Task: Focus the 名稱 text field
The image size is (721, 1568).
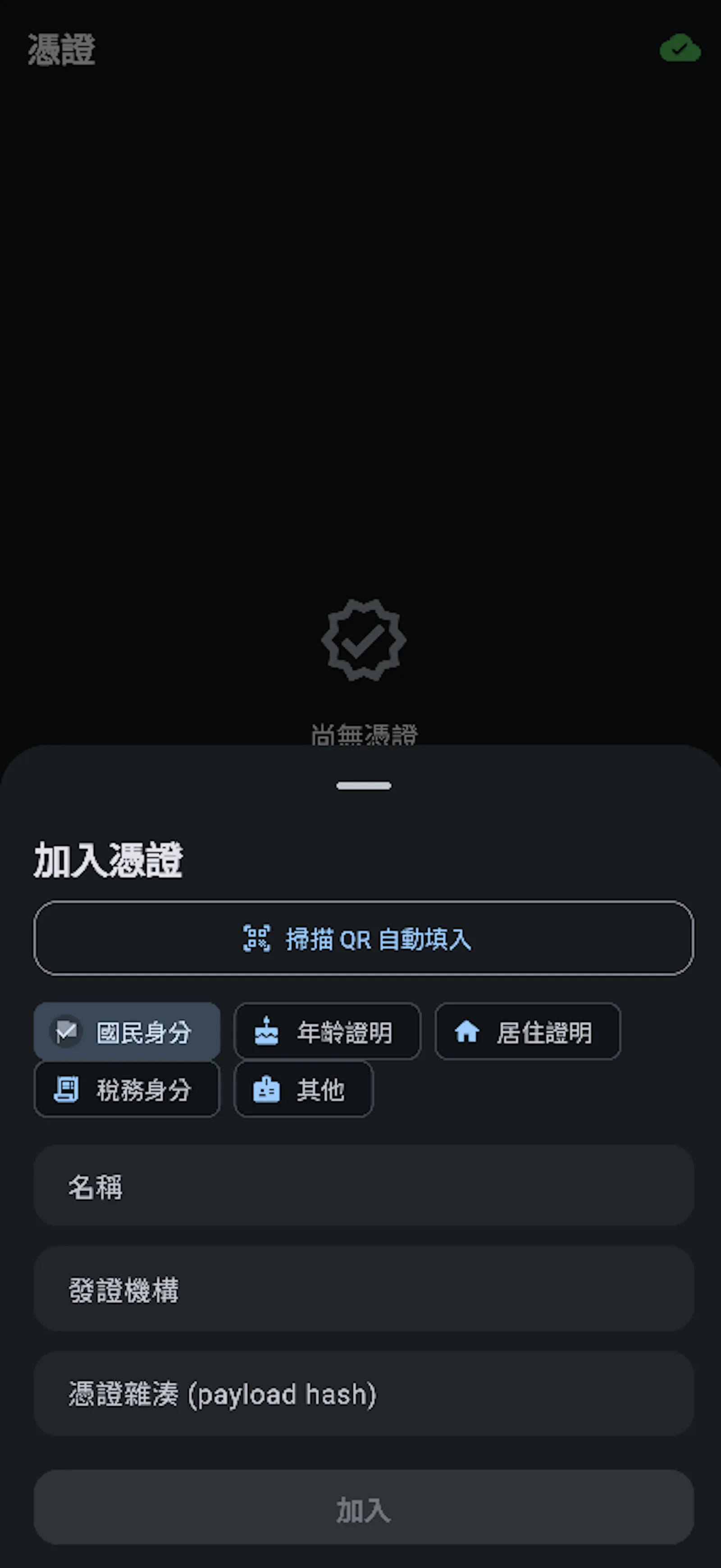Action: pyautogui.click(x=363, y=1186)
